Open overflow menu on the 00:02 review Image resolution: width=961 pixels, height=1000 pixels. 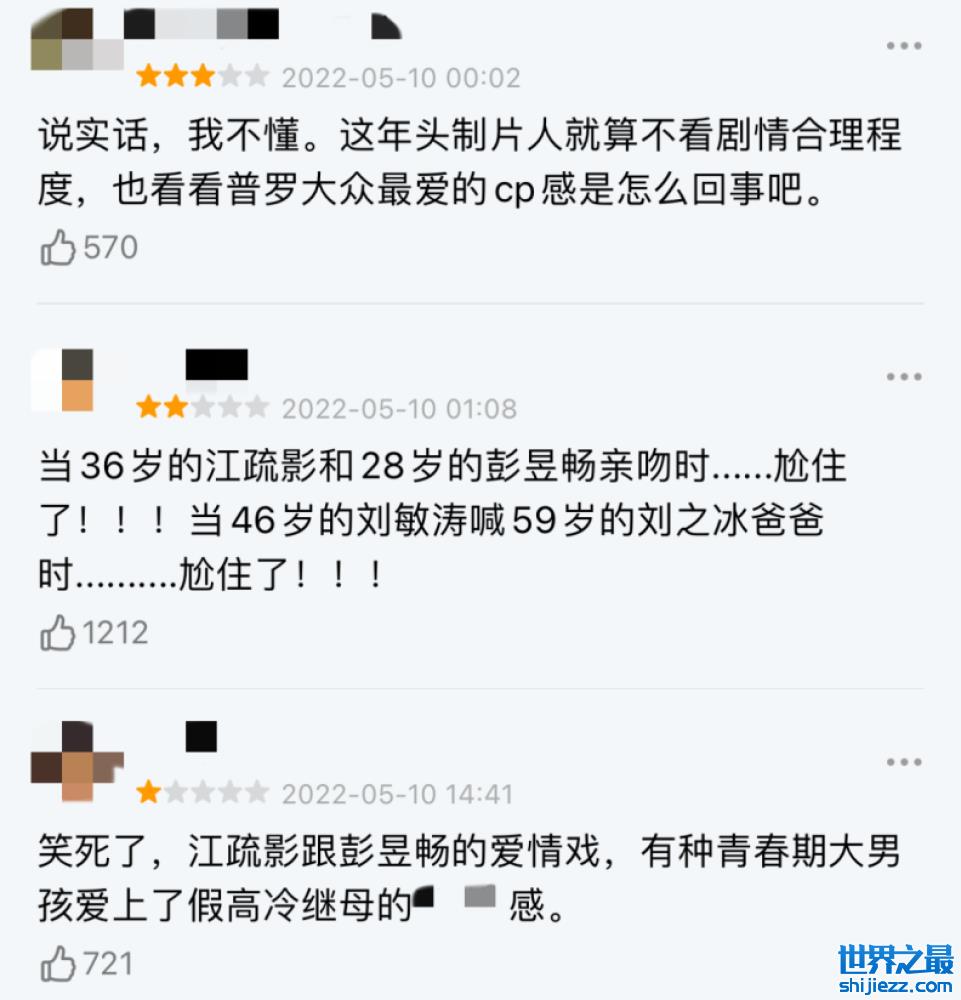tap(904, 47)
